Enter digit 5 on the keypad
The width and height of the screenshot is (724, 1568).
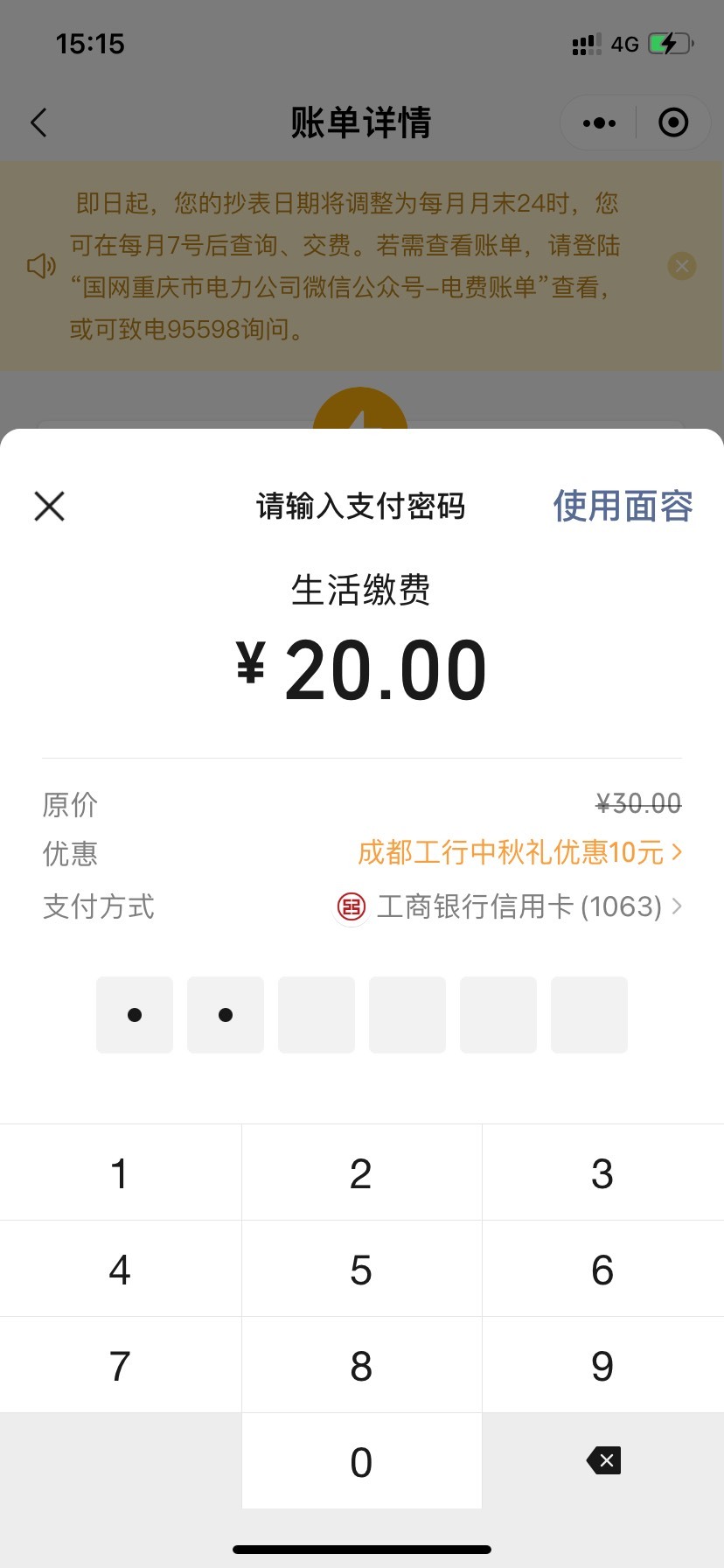click(x=361, y=1269)
